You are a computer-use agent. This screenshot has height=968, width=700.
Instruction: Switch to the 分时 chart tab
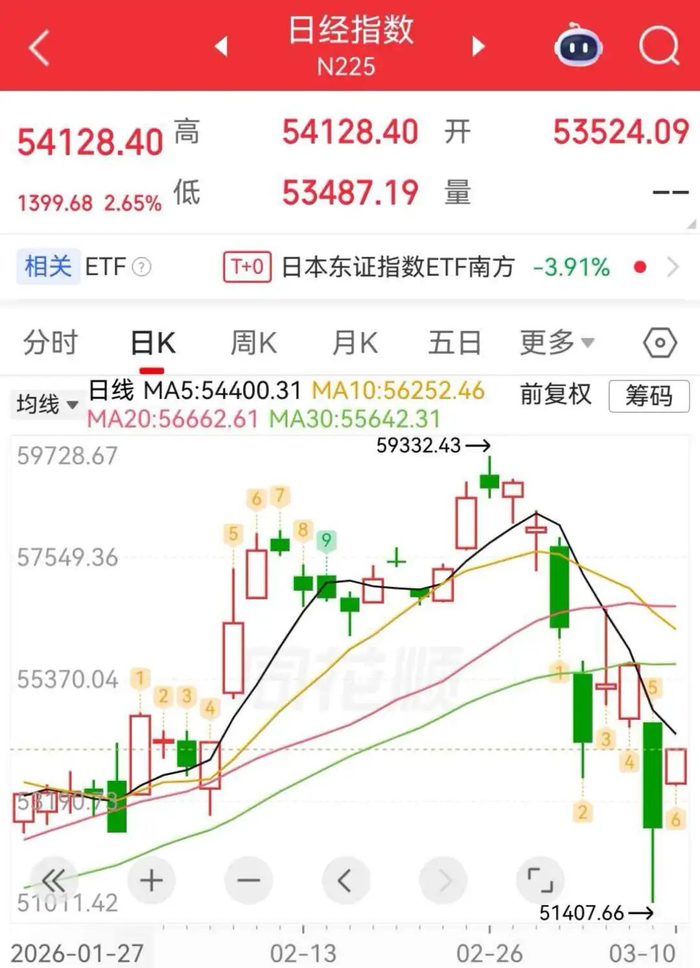coord(50,343)
